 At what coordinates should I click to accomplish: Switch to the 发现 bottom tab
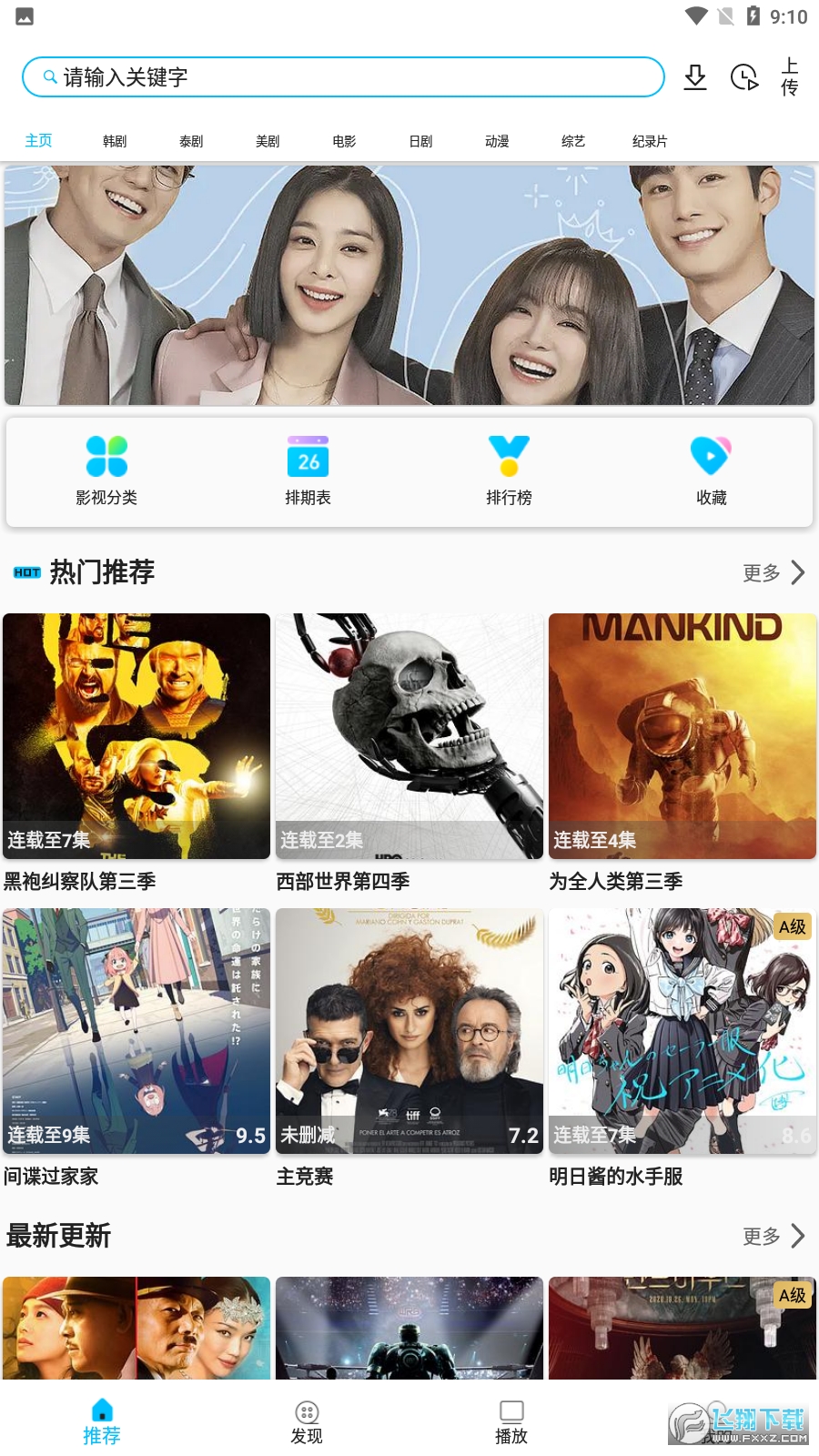click(307, 1422)
